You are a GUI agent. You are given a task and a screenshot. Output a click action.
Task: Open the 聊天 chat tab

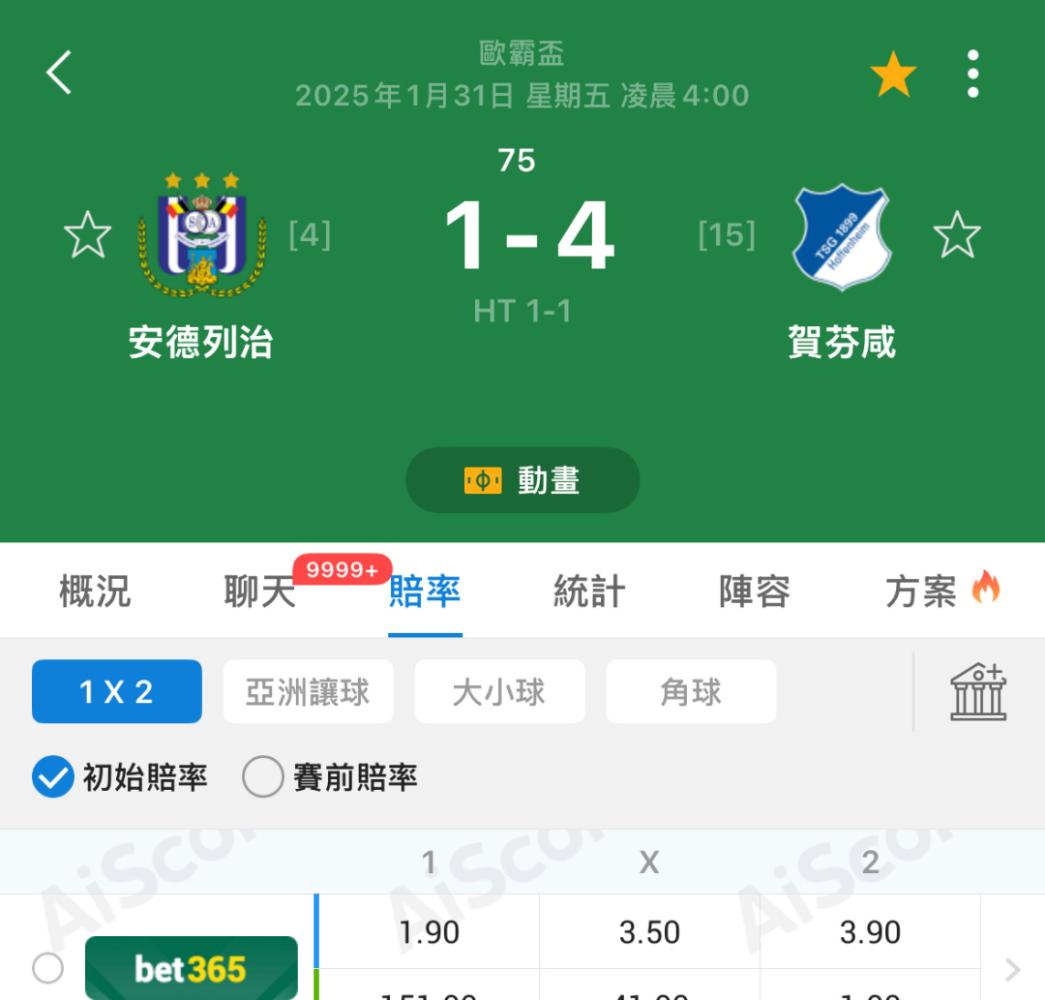pyautogui.click(x=260, y=591)
